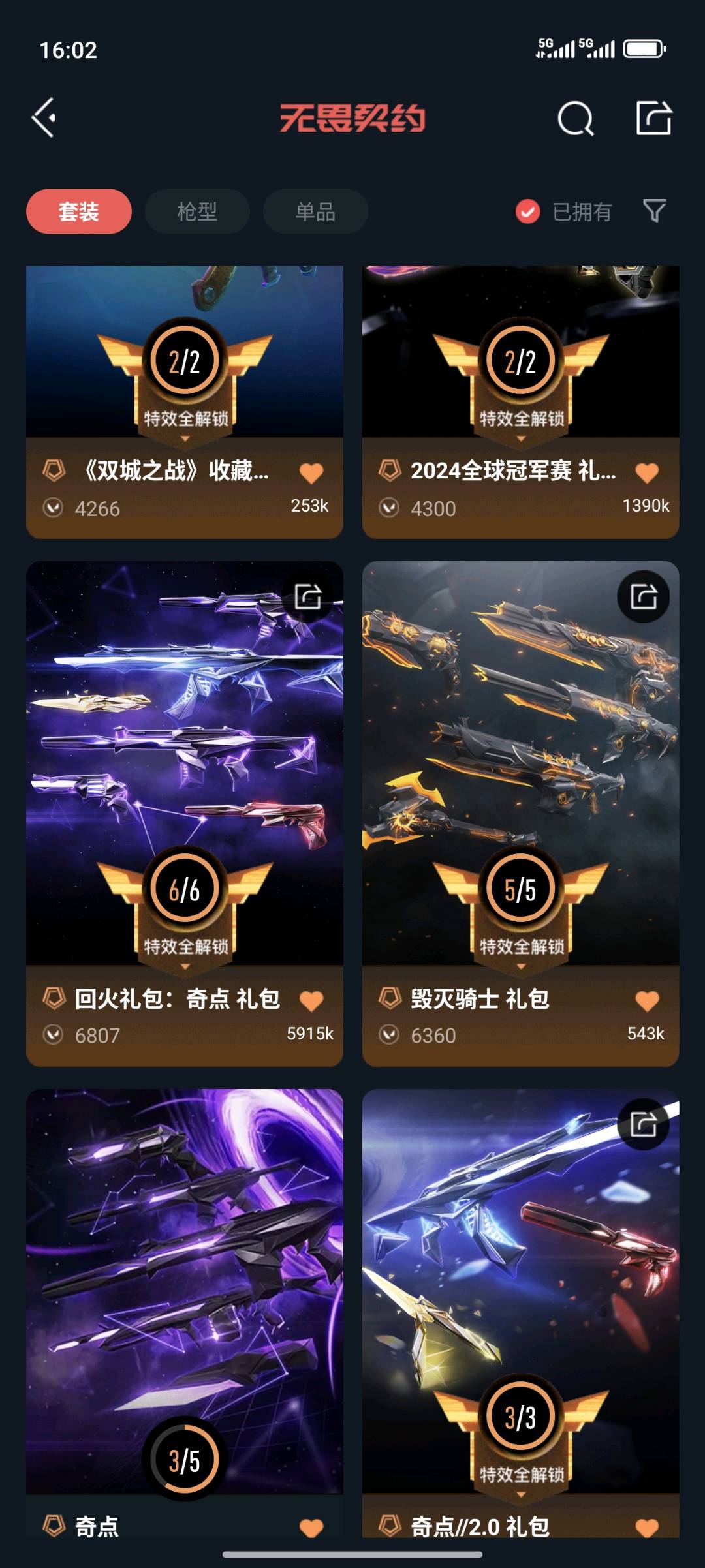
Task: Tap the heart on 毁灭骑士 礼包
Action: (647, 1000)
